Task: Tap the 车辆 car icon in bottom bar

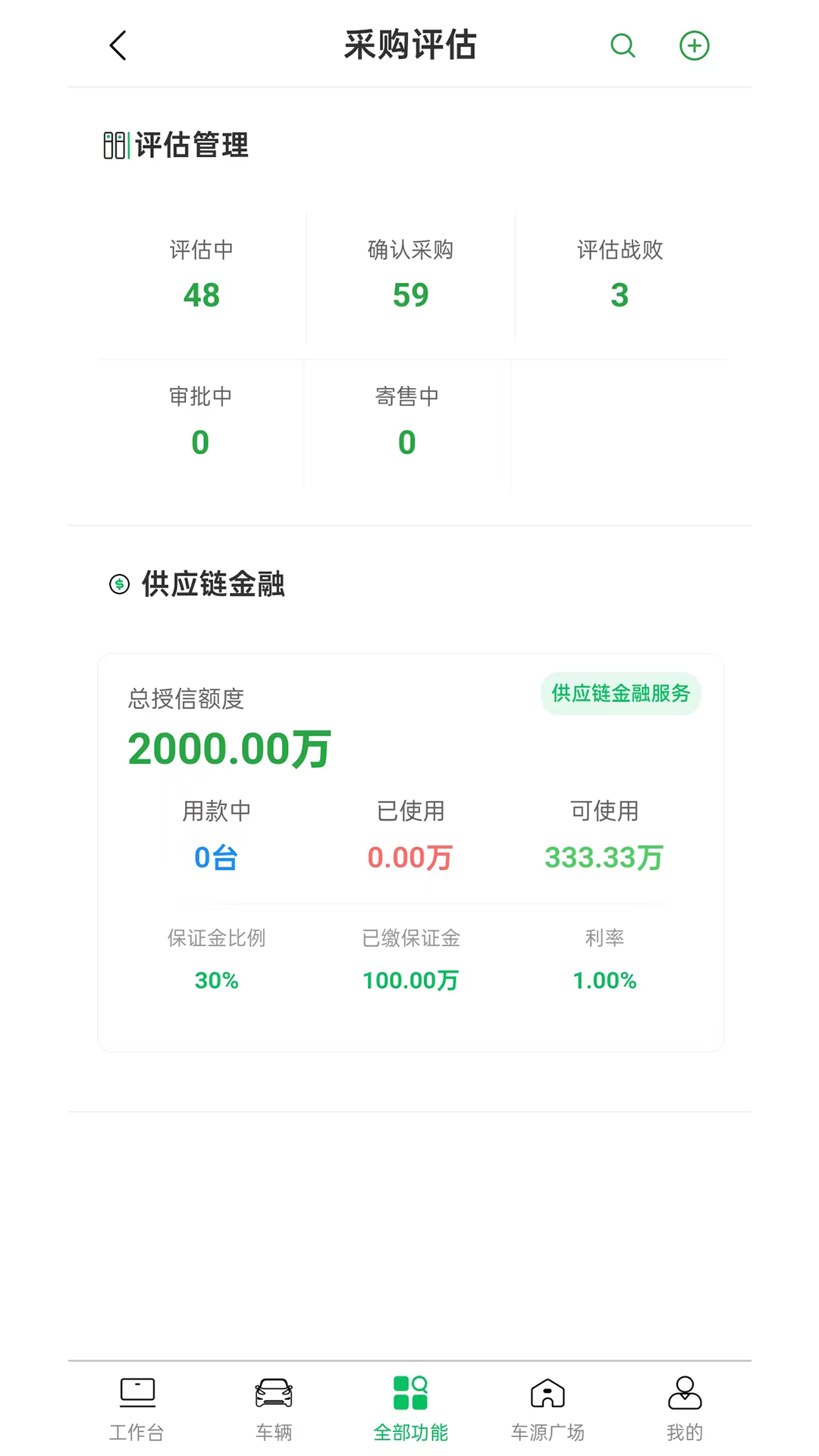Action: (x=273, y=1392)
